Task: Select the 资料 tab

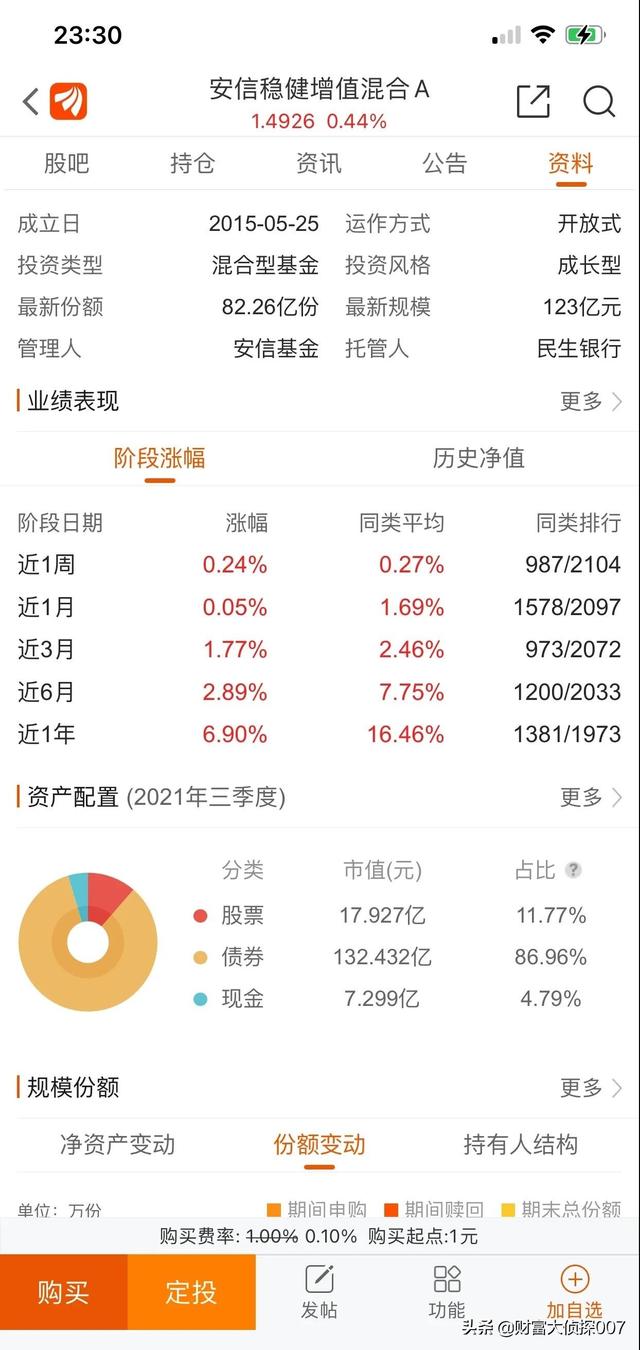Action: (570, 164)
